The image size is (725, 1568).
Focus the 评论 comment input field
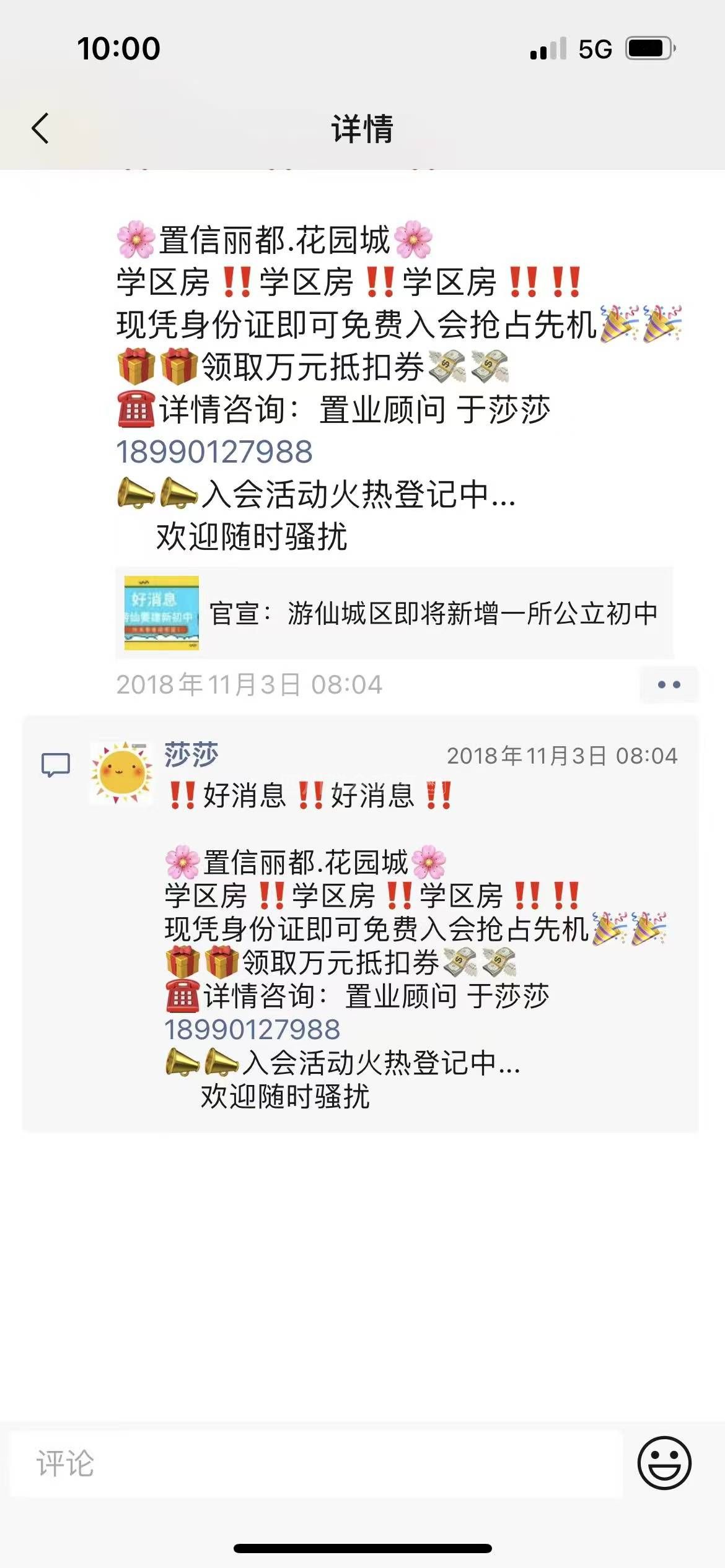point(316,1464)
